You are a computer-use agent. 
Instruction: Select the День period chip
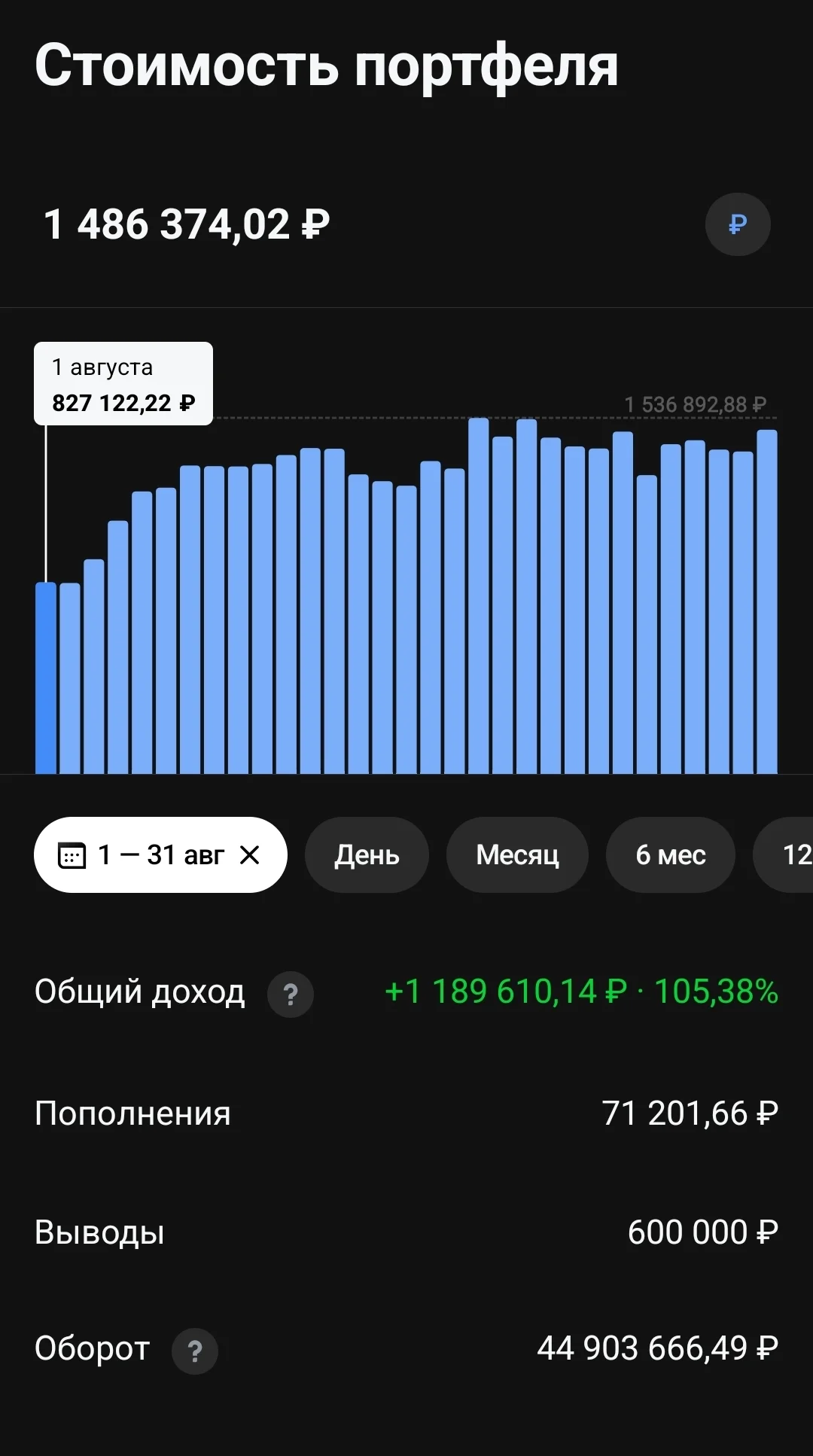[x=367, y=854]
